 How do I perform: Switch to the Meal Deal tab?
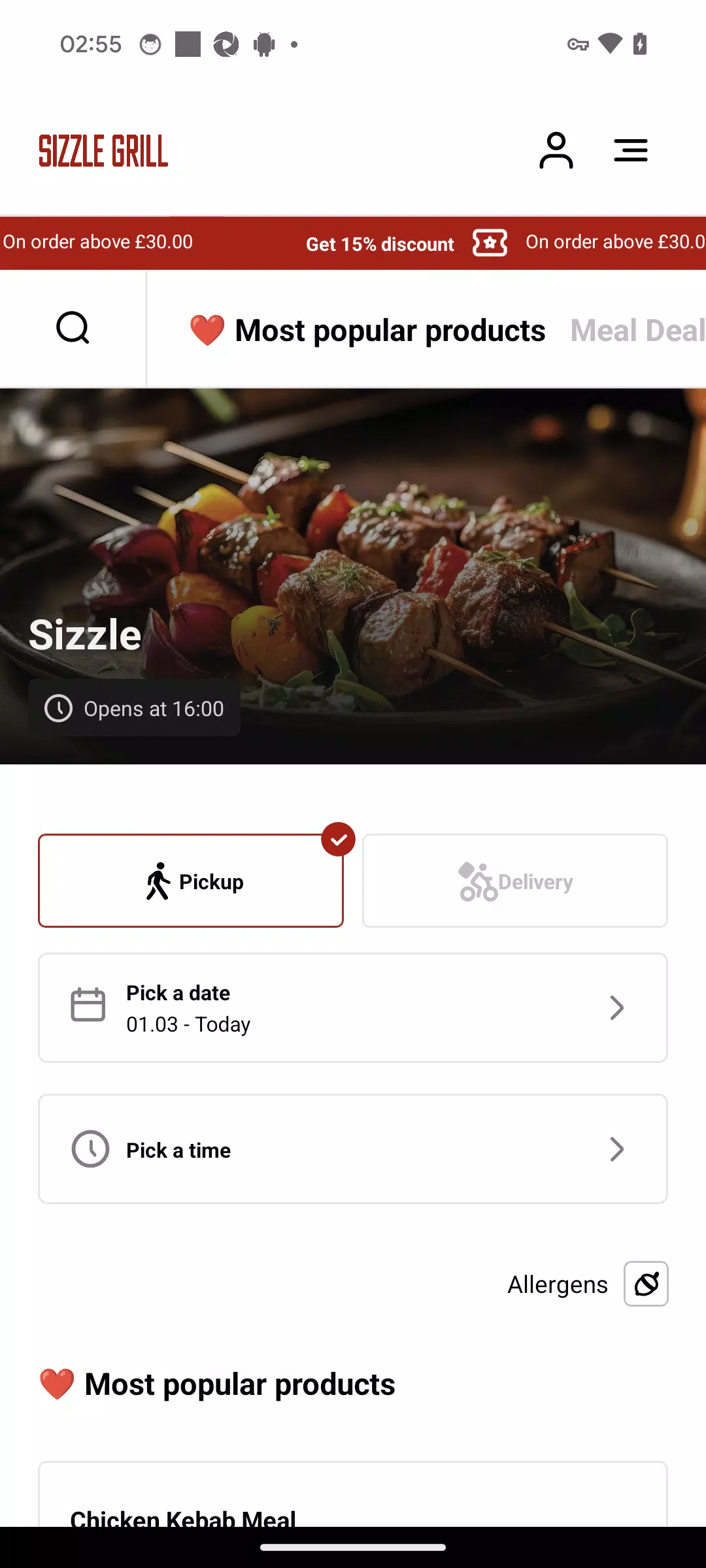pos(637,330)
